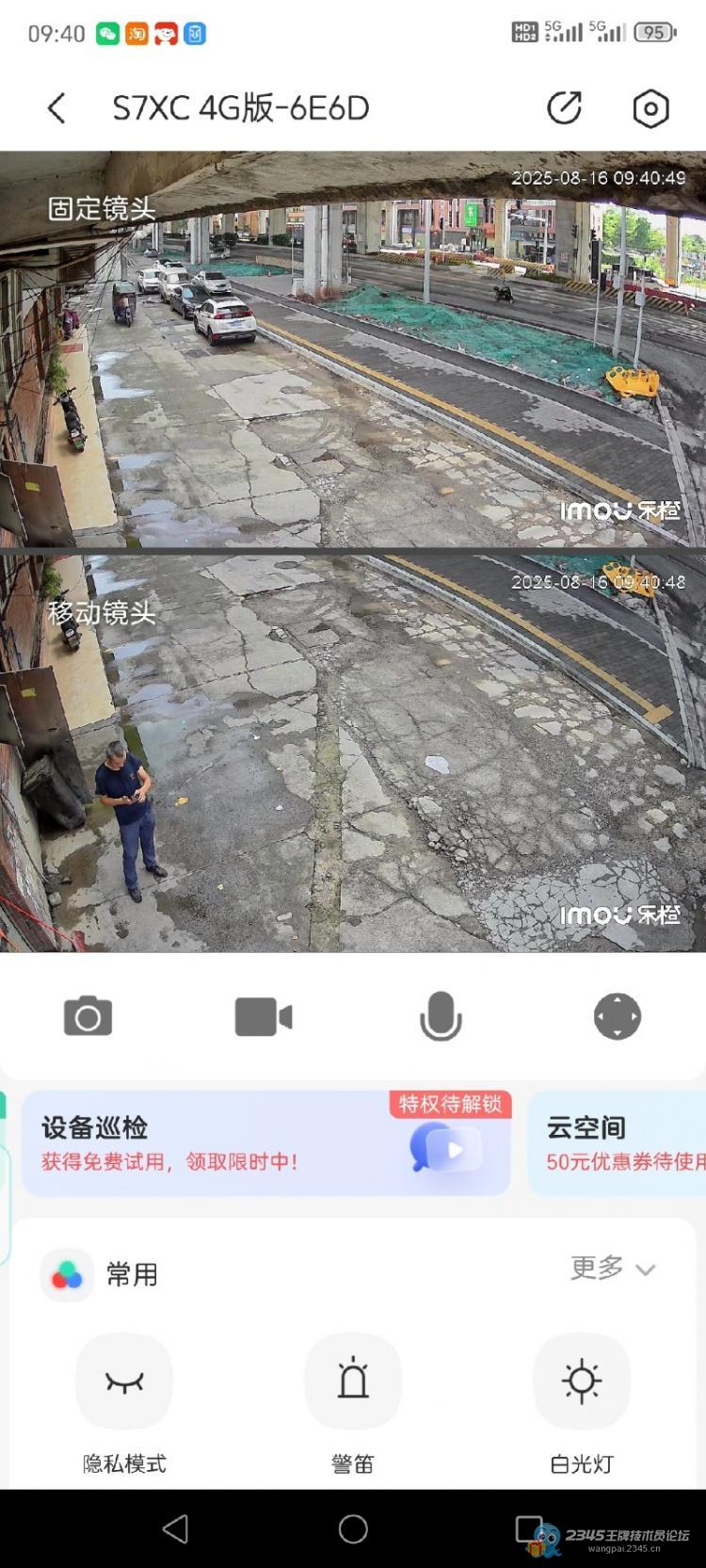This screenshot has width=706, height=1568.
Task: Activate microphone for two-way talk
Action: click(x=441, y=1017)
